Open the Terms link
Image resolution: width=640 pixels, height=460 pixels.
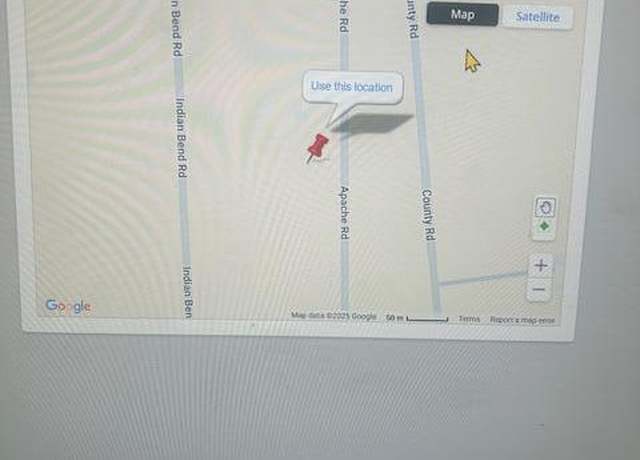click(x=469, y=319)
